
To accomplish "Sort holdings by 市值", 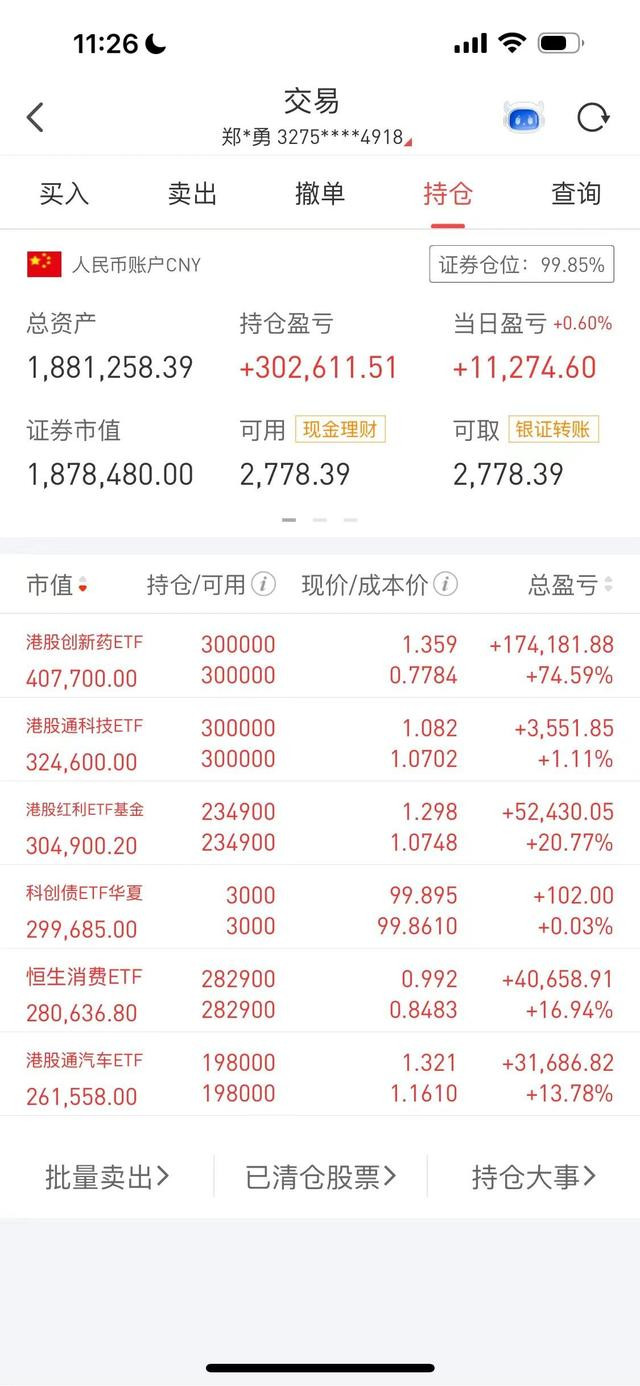I will [x=57, y=585].
